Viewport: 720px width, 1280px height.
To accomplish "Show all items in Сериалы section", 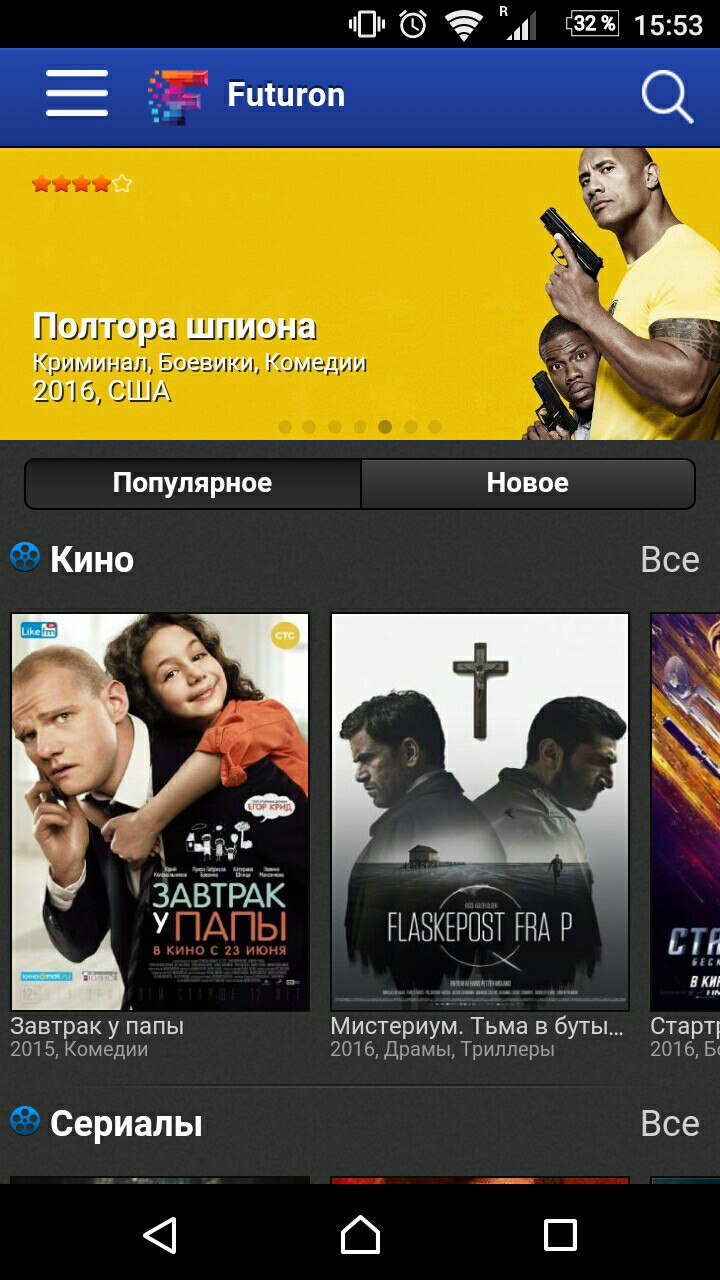I will click(669, 1124).
